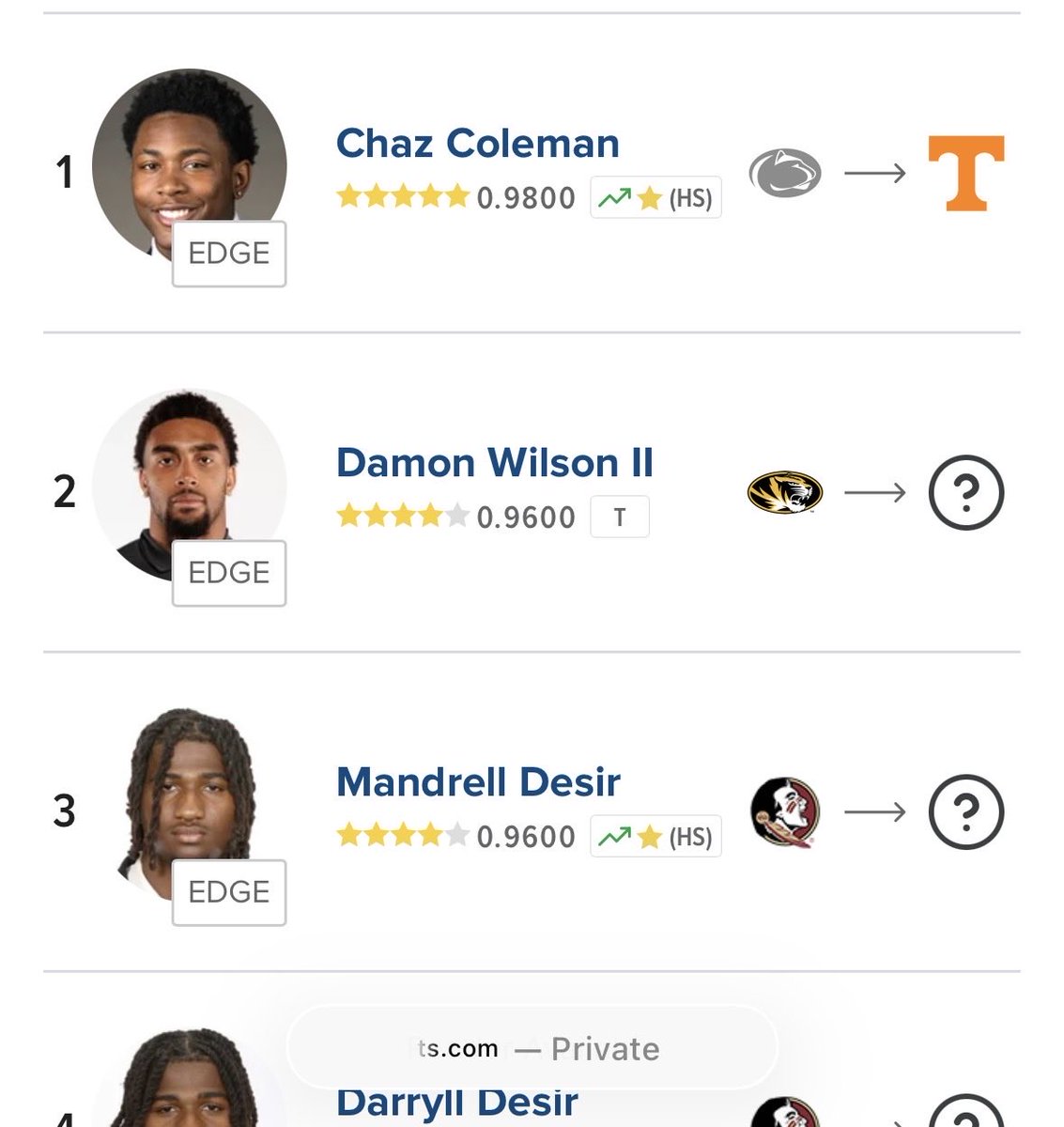
Task: Tap the T badge under Damon Wilson II
Action: click(619, 517)
